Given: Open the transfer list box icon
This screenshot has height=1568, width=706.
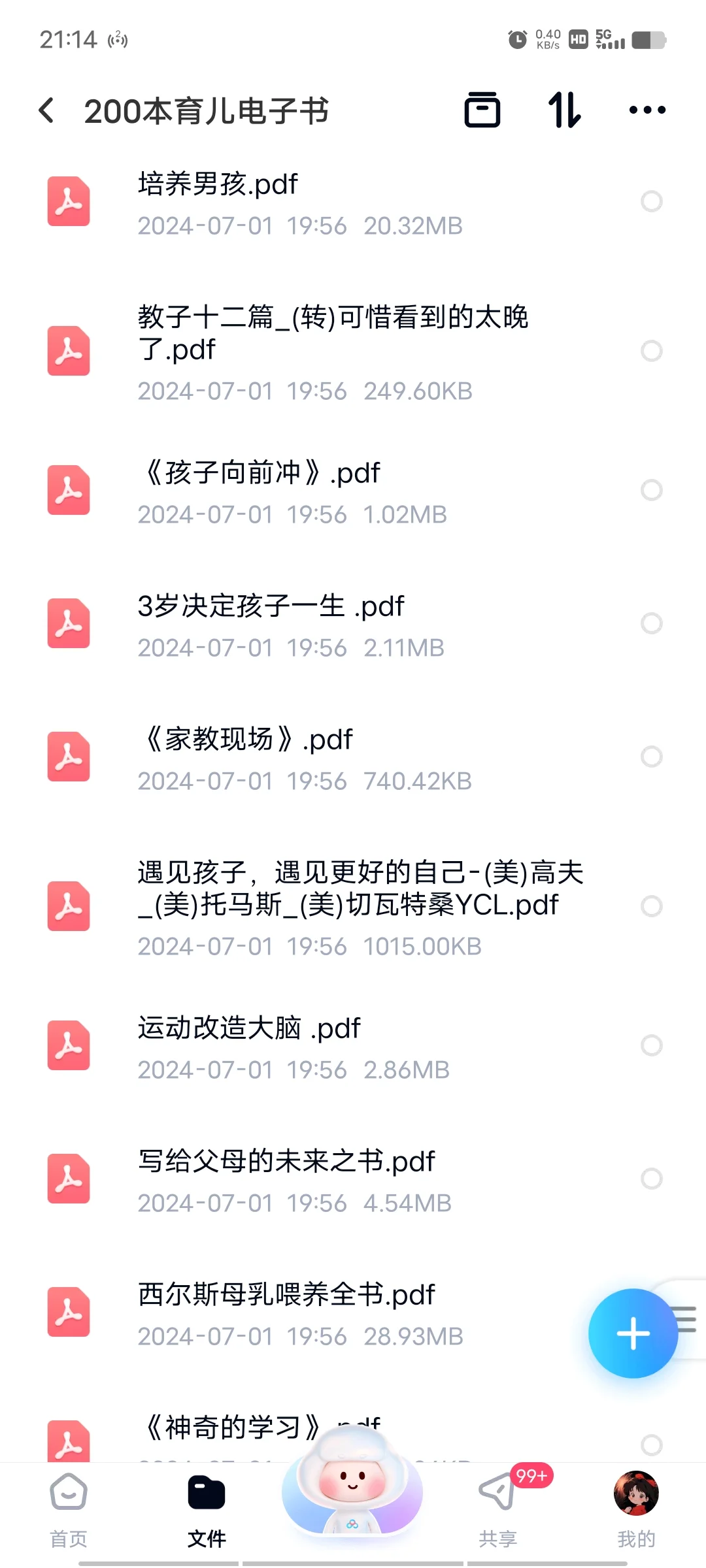Looking at the screenshot, I should [482, 110].
